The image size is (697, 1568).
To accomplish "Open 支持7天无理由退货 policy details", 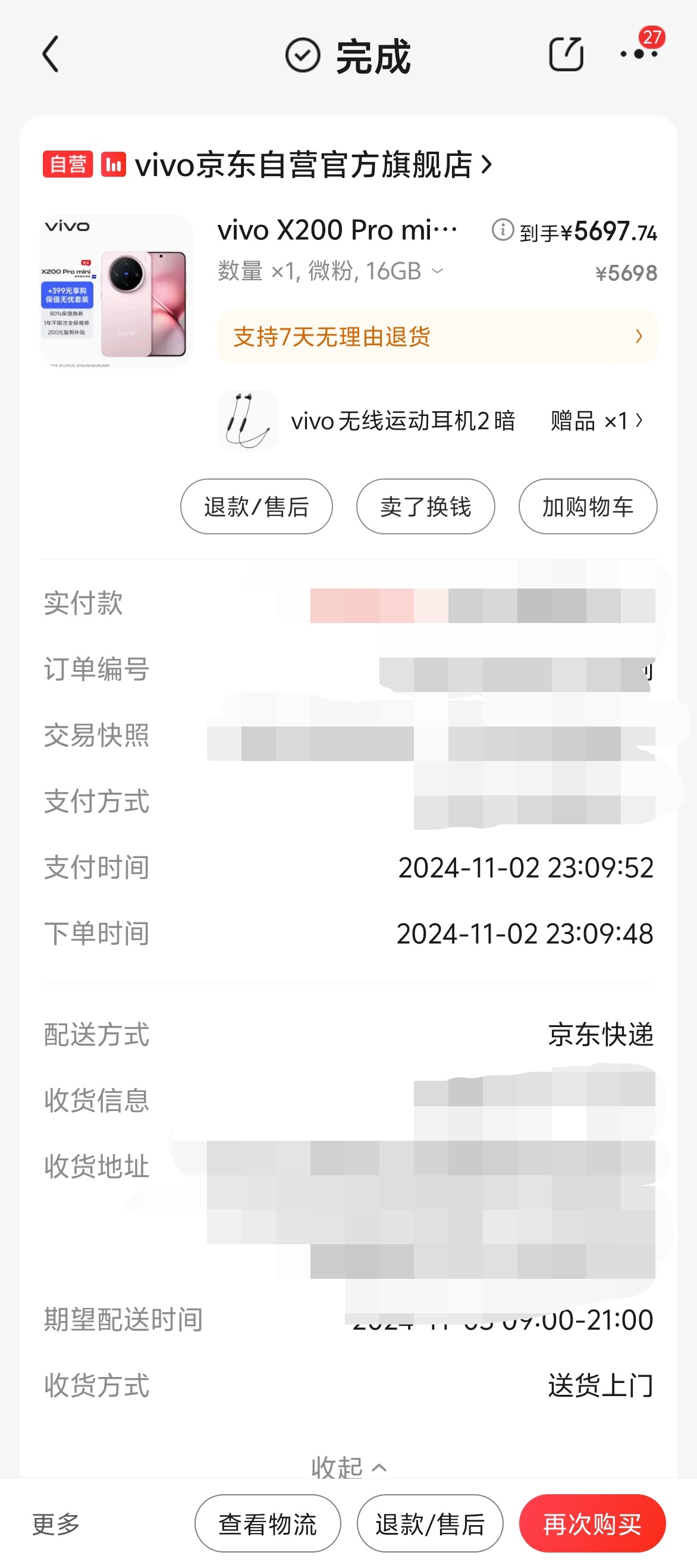I will (x=437, y=337).
